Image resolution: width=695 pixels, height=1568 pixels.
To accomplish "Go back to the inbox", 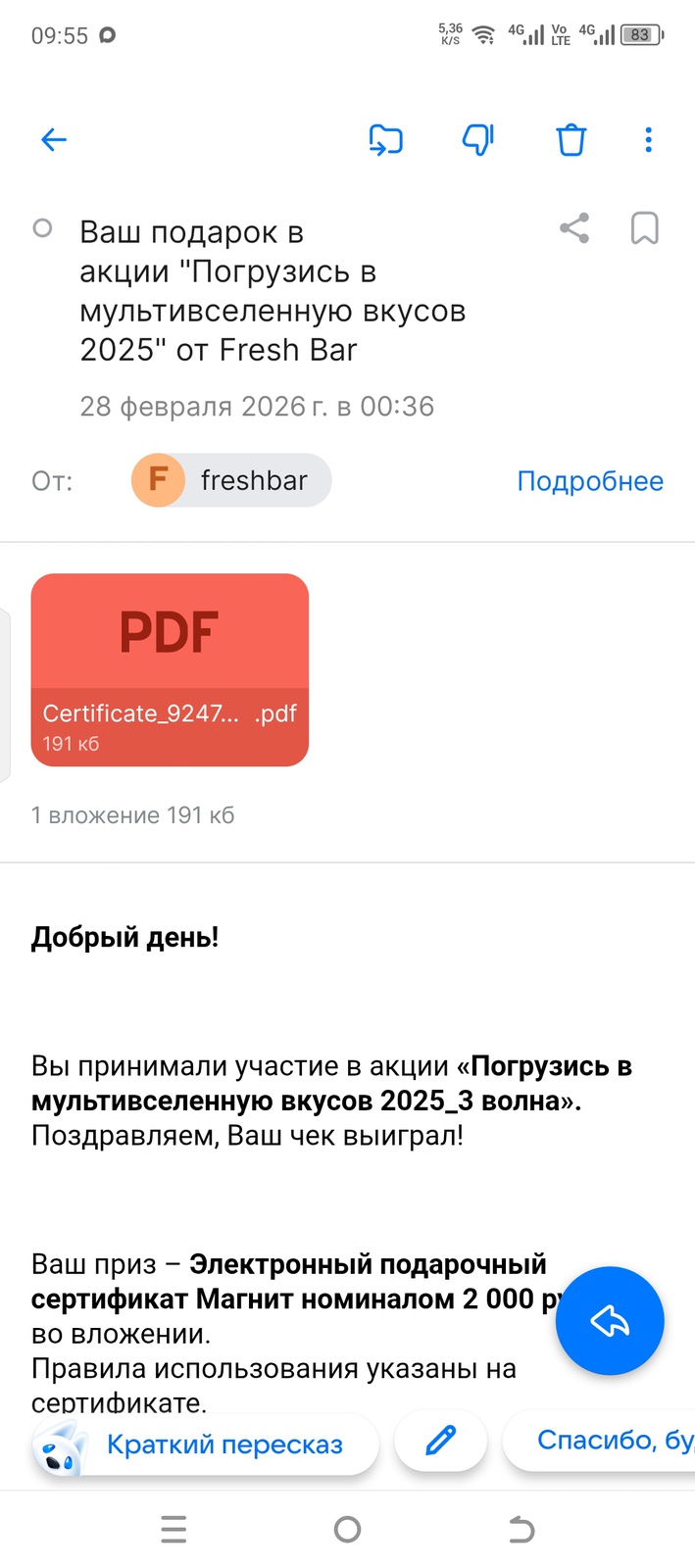I will click(x=54, y=140).
